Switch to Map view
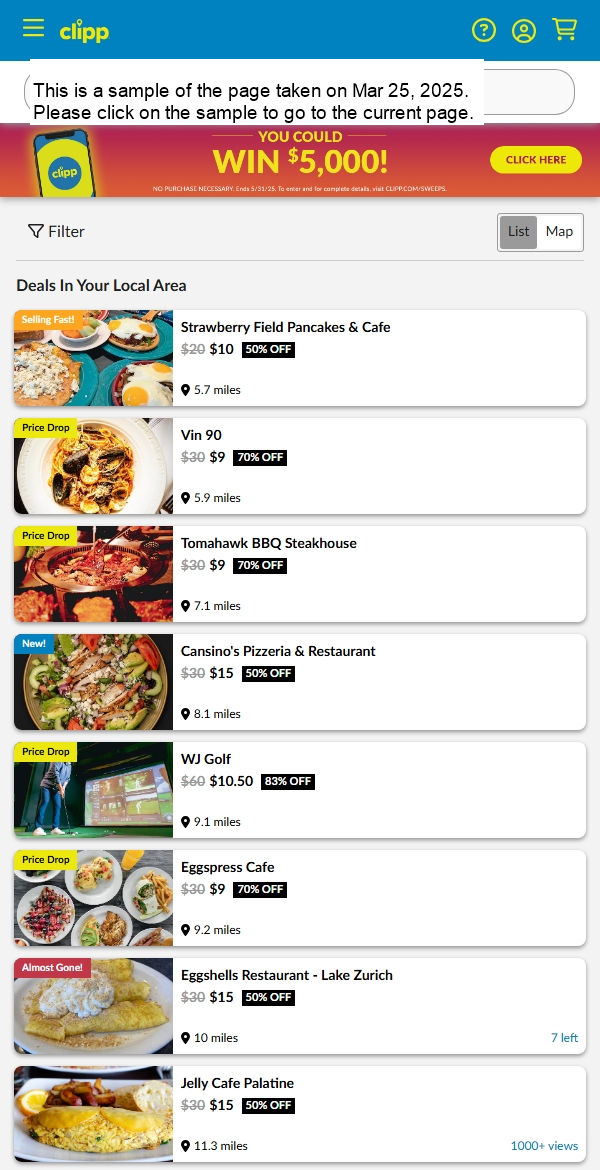Image resolution: width=600 pixels, height=1170 pixels. click(559, 232)
